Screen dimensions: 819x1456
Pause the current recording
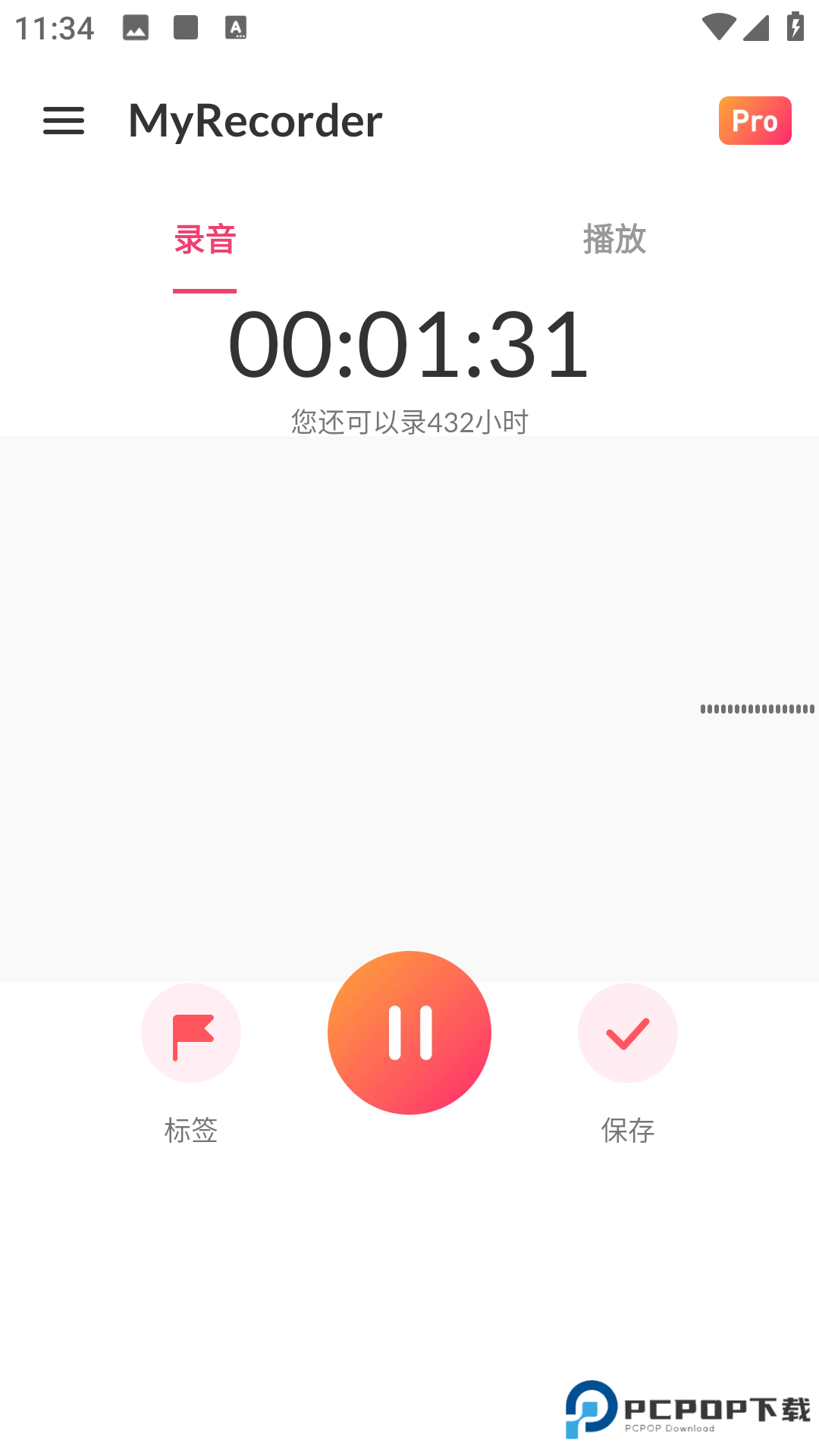pyautogui.click(x=409, y=1033)
